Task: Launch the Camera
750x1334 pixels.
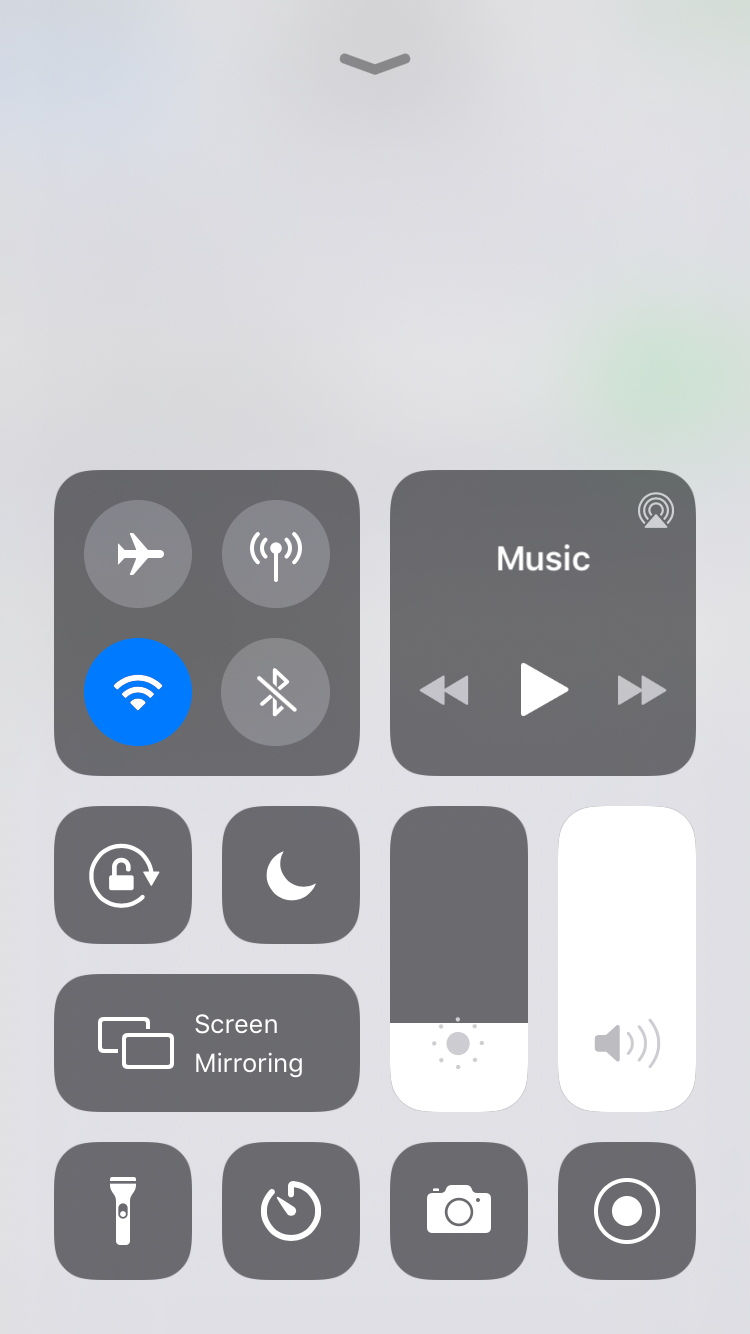Action: 459,1211
